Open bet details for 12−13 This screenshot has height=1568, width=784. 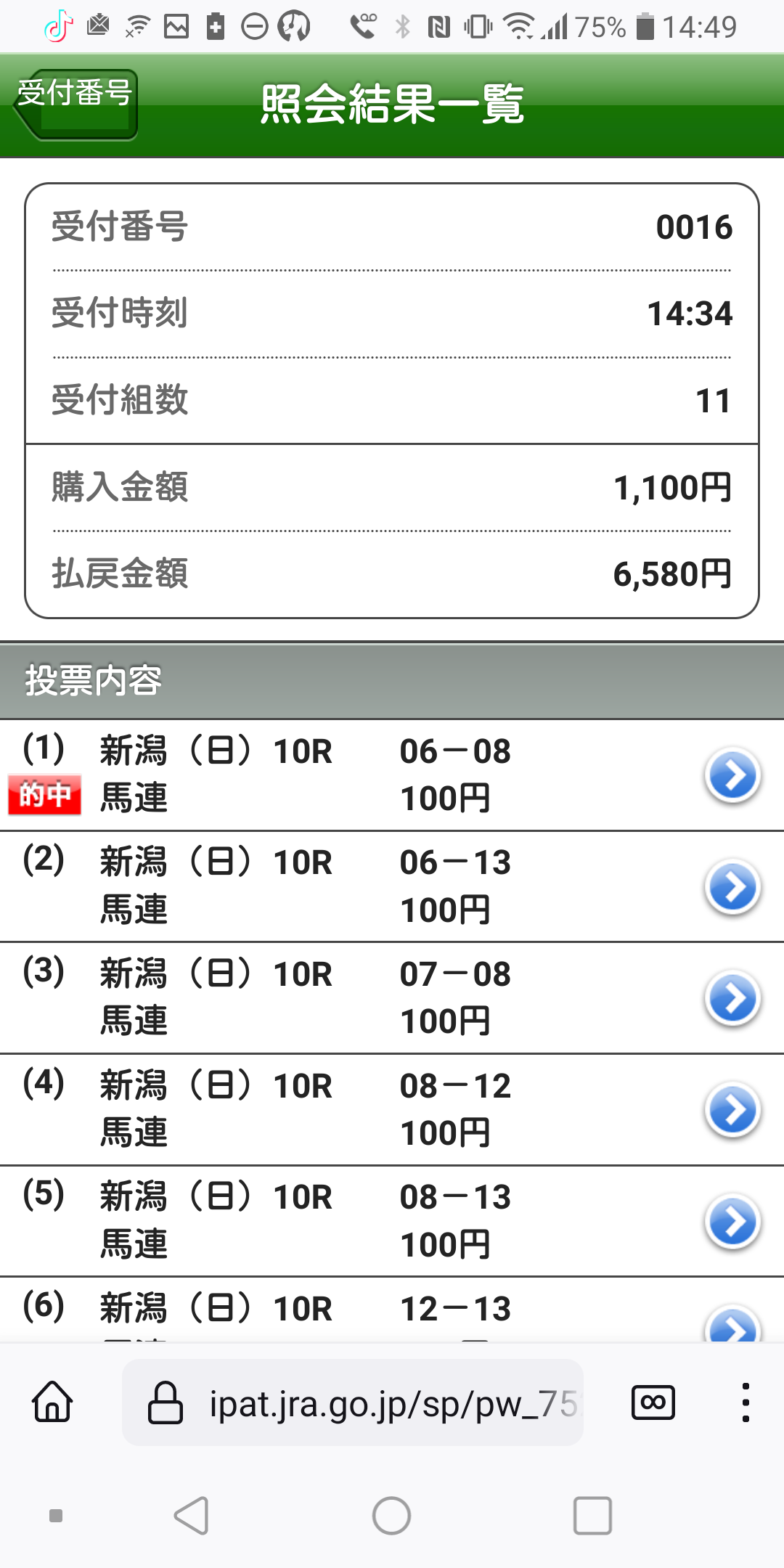[x=732, y=1326]
